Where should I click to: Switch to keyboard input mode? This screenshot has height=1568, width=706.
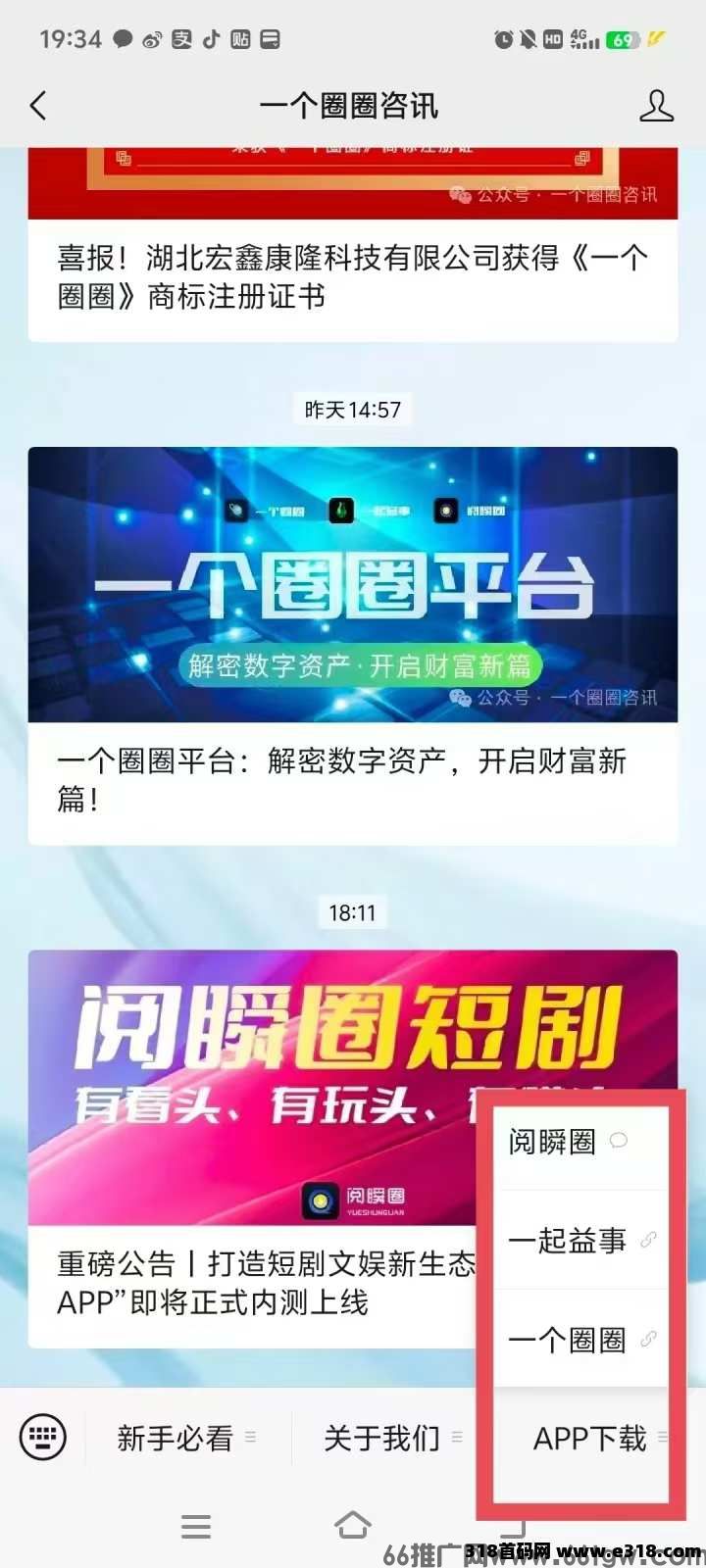[x=43, y=1438]
